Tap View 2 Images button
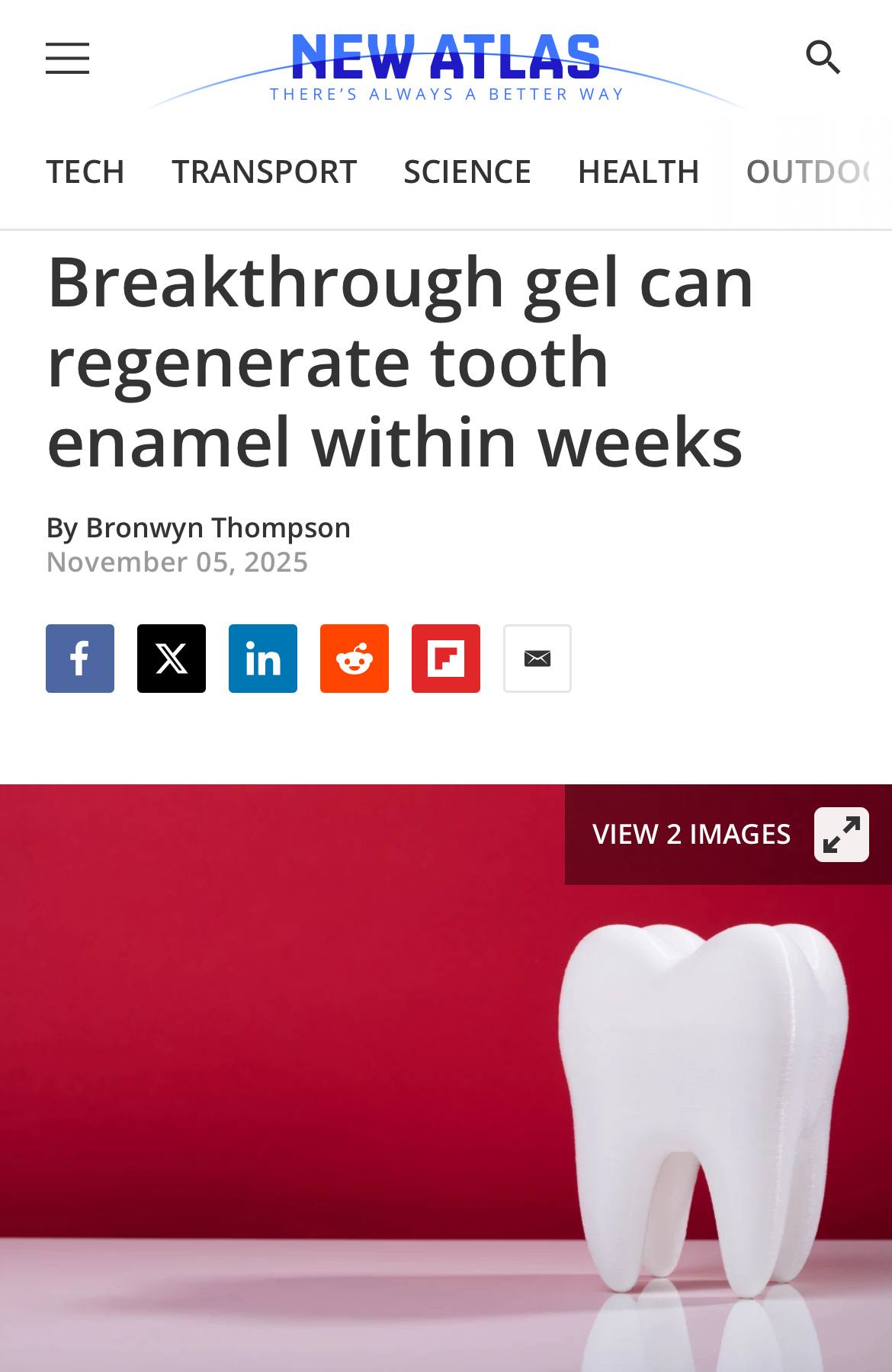 728,835
